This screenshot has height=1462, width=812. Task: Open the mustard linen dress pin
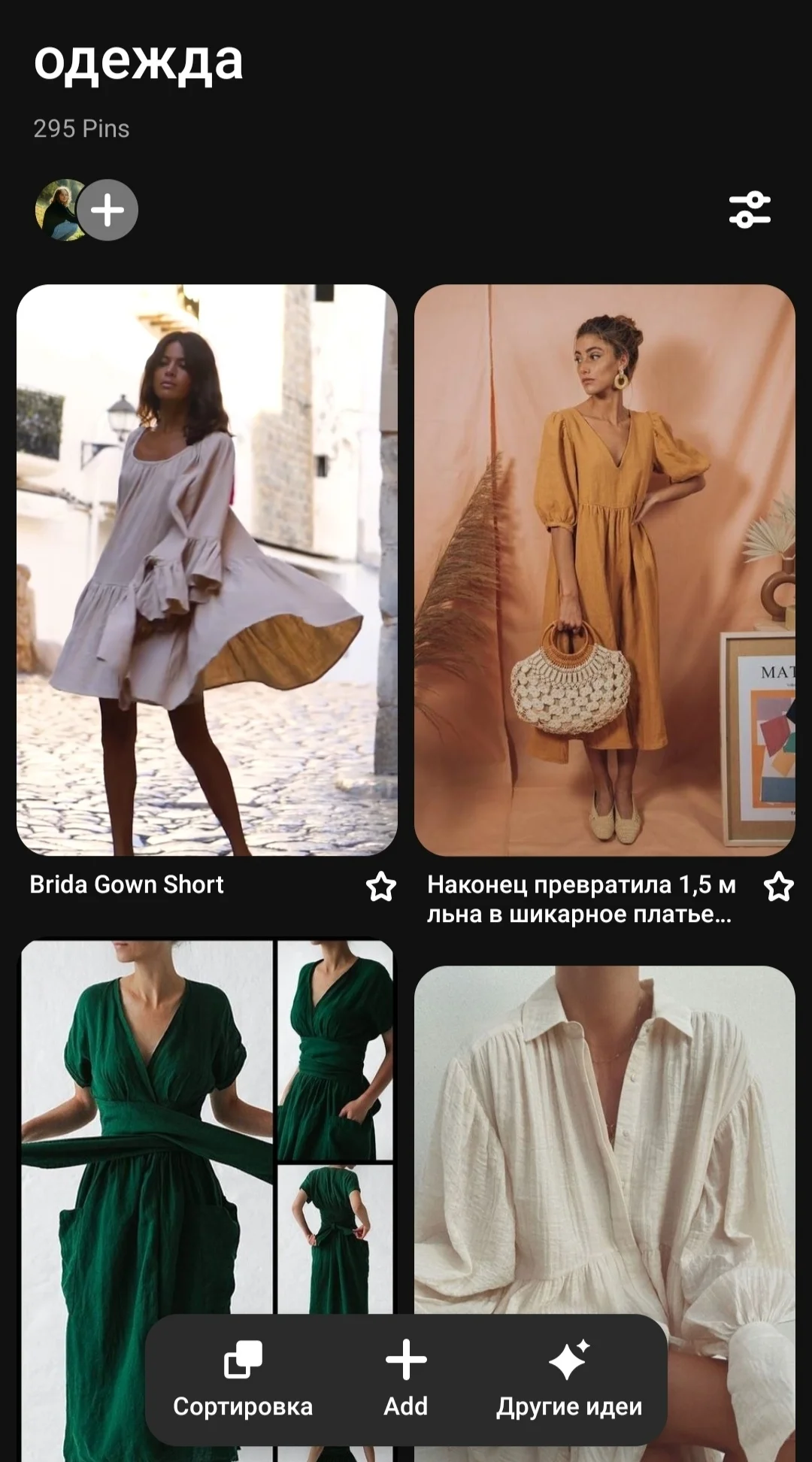(x=604, y=569)
